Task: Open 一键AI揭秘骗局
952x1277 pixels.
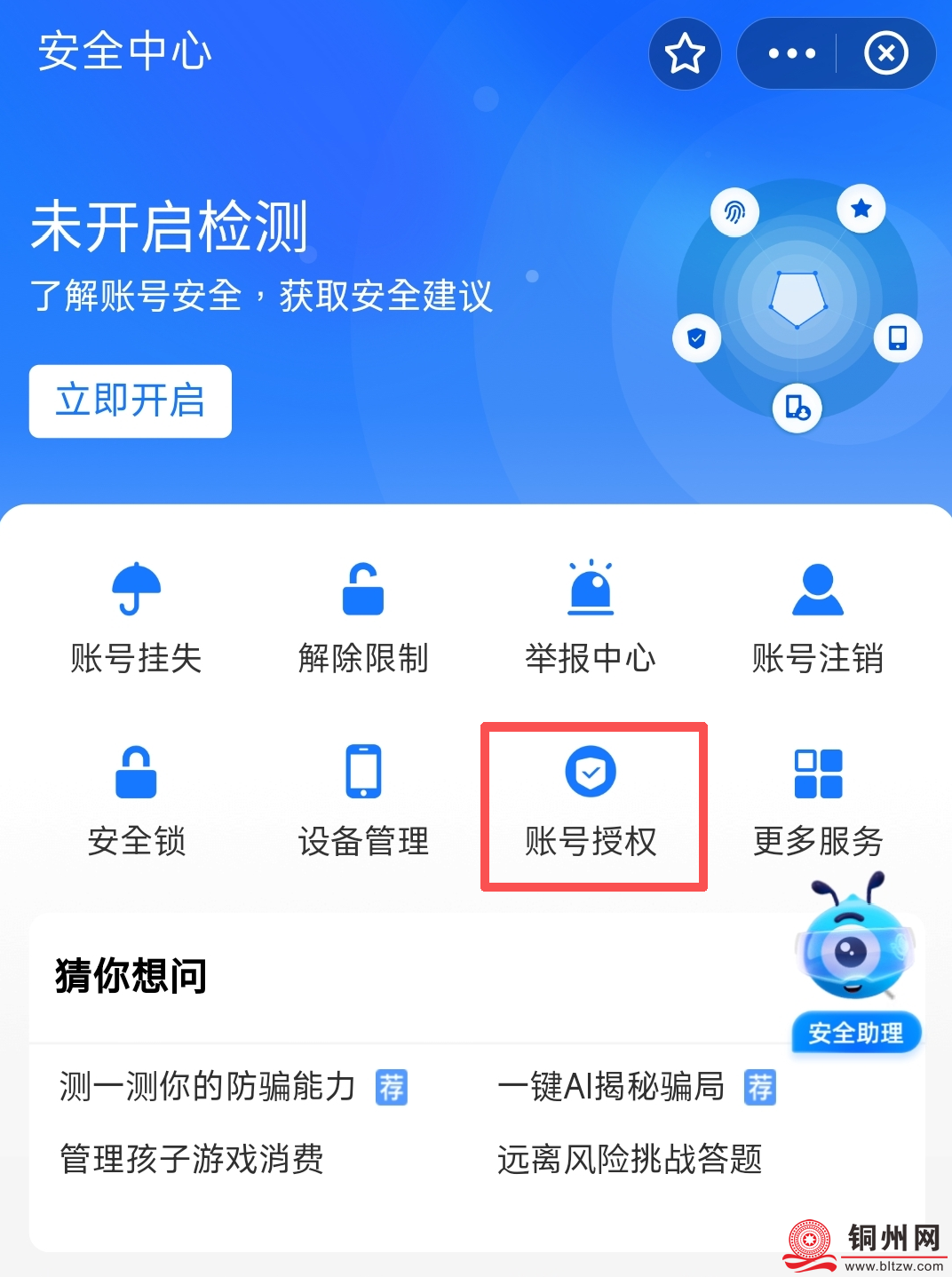Action: 611,1086
